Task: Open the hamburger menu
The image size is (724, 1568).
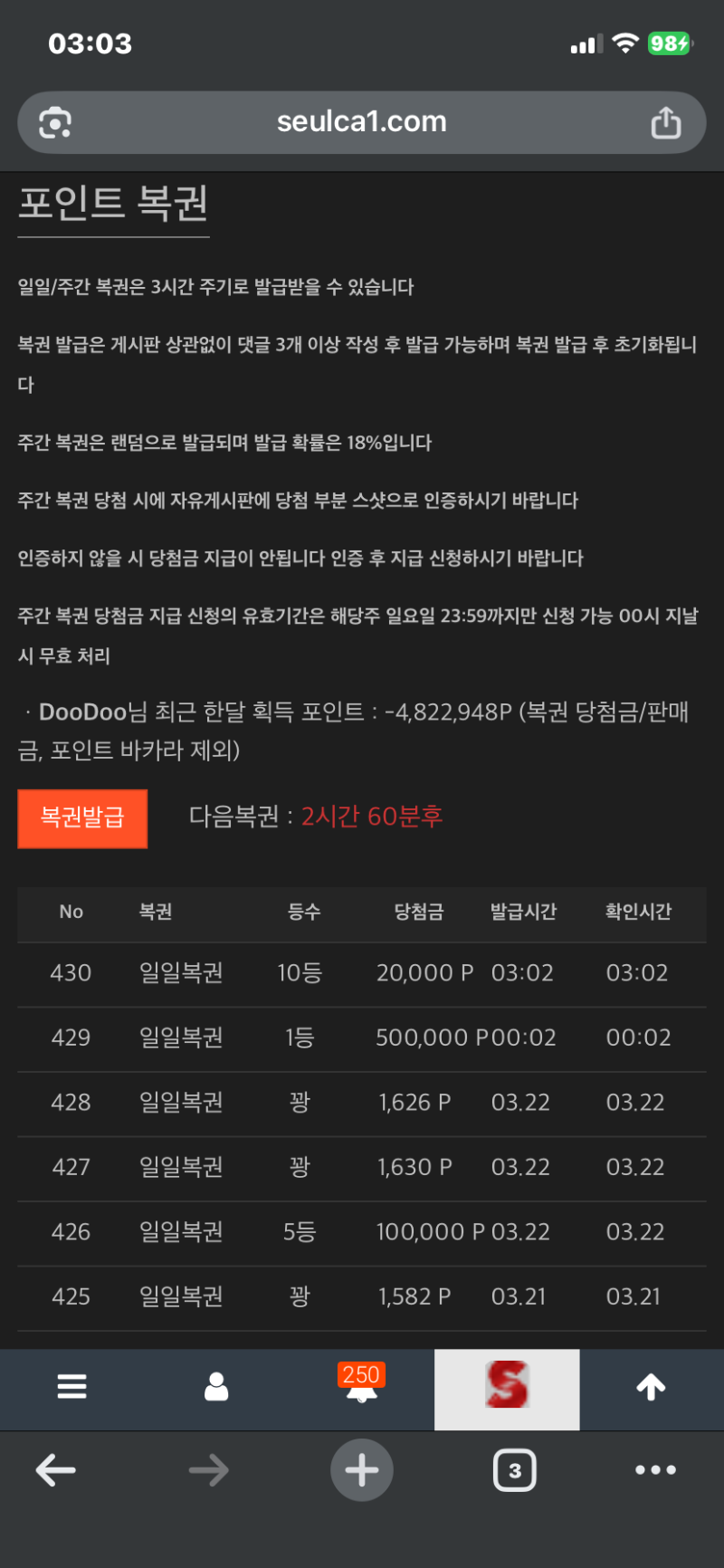Action: [x=71, y=1387]
